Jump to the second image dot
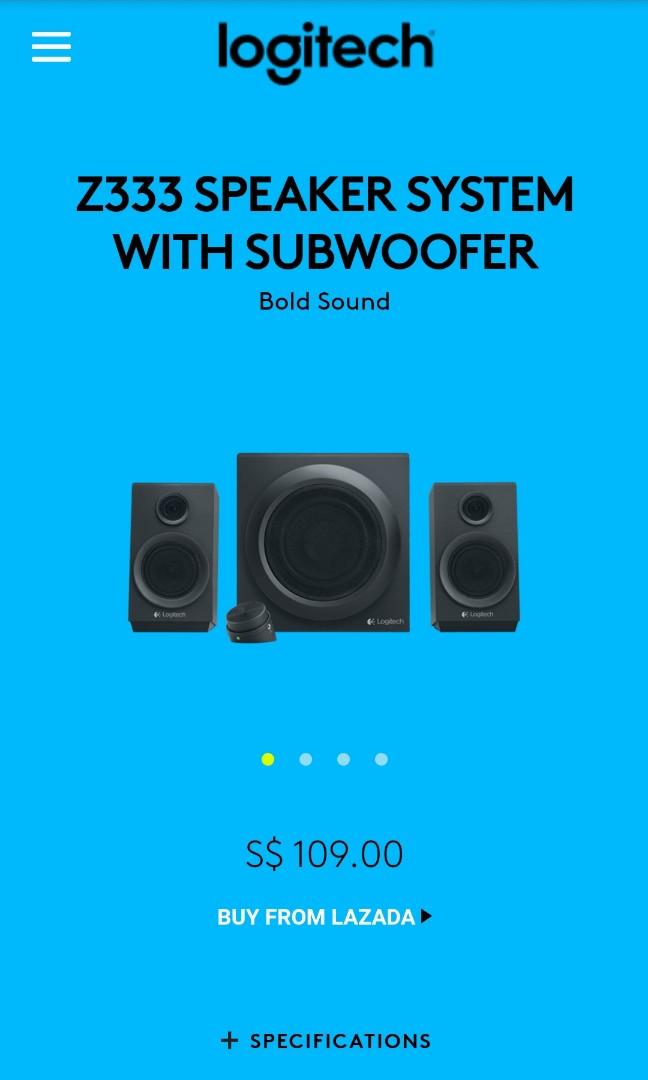The width and height of the screenshot is (648, 1080). click(x=306, y=760)
